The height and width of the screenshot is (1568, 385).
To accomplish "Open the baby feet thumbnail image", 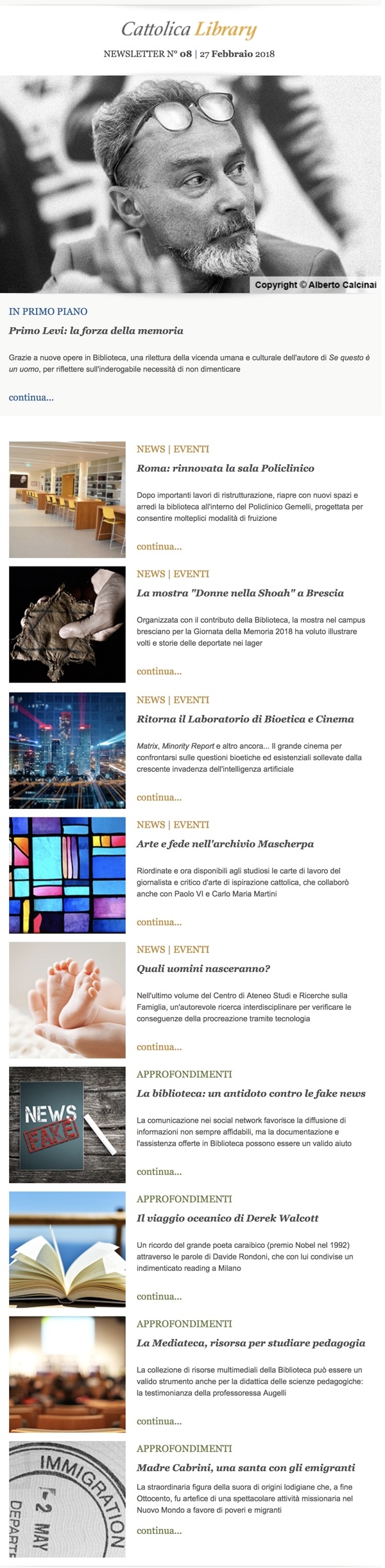I will 67,1000.
